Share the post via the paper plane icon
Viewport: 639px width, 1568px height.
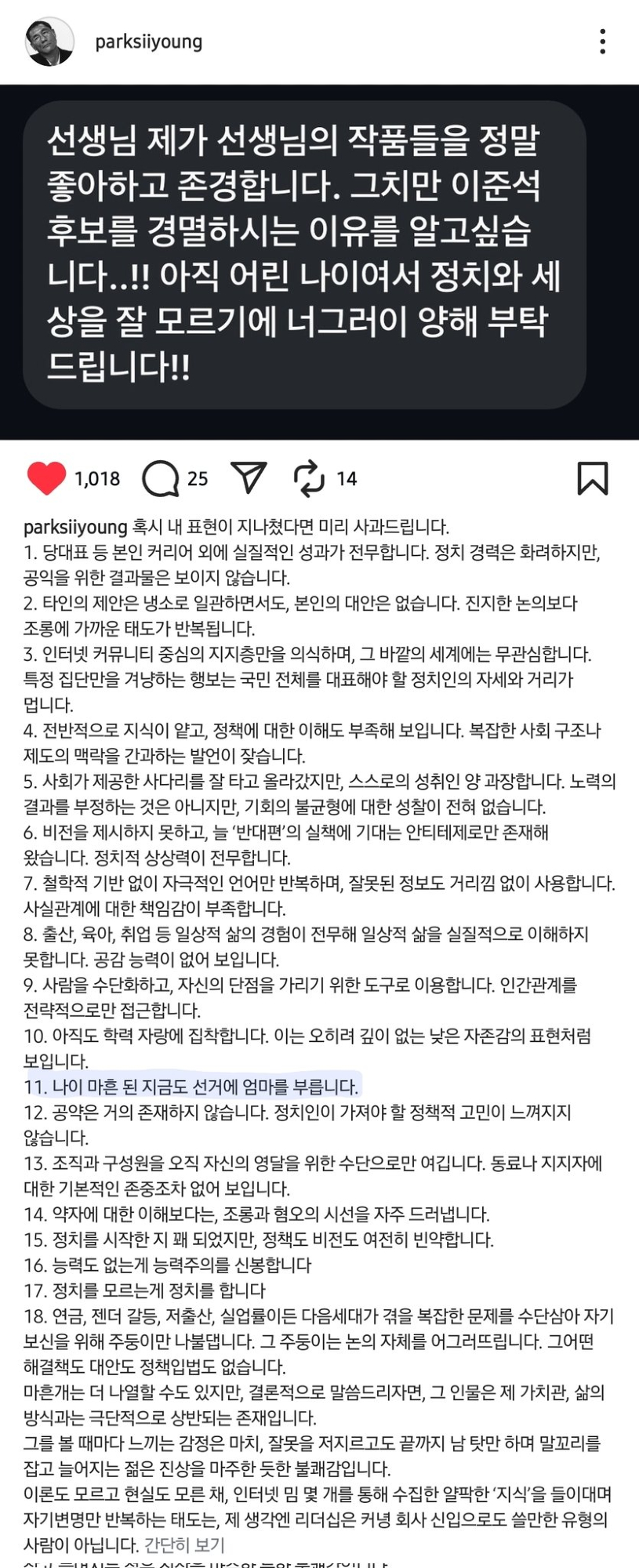(x=249, y=477)
